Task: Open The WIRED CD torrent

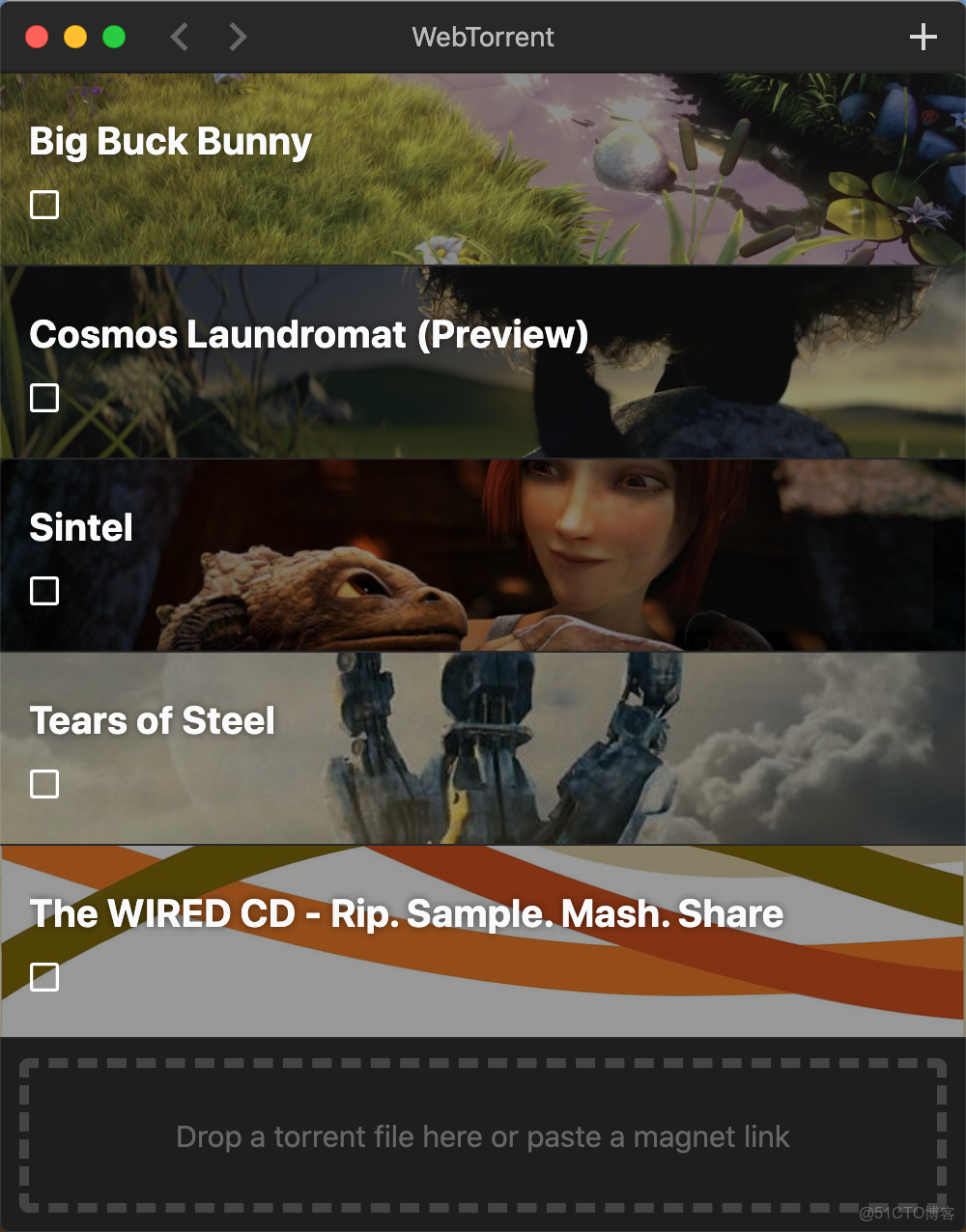Action: tap(406, 914)
